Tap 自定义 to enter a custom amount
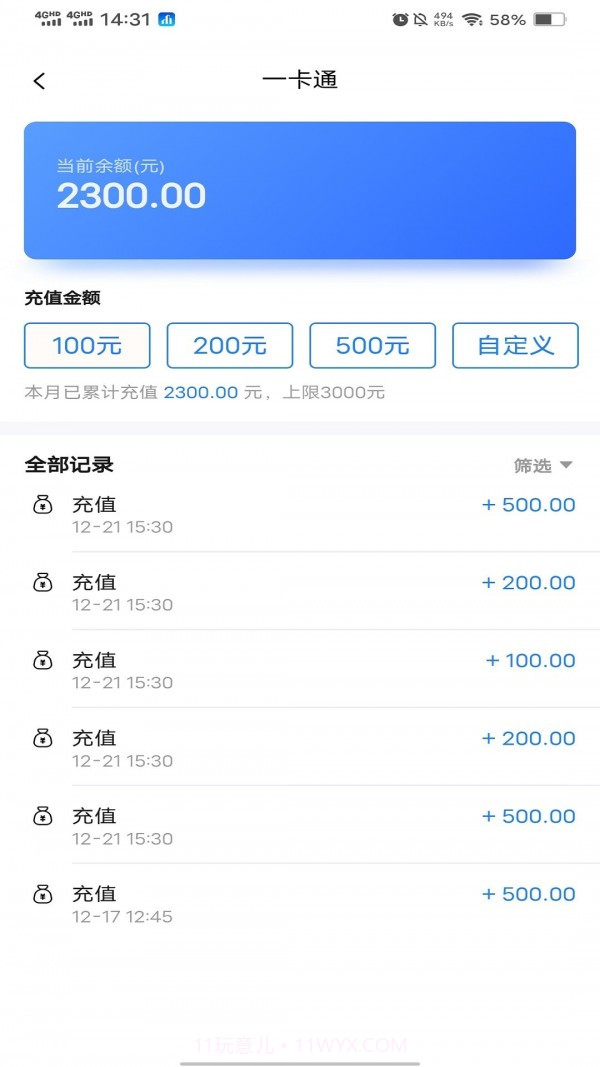The height and width of the screenshot is (1067, 600). [x=515, y=346]
